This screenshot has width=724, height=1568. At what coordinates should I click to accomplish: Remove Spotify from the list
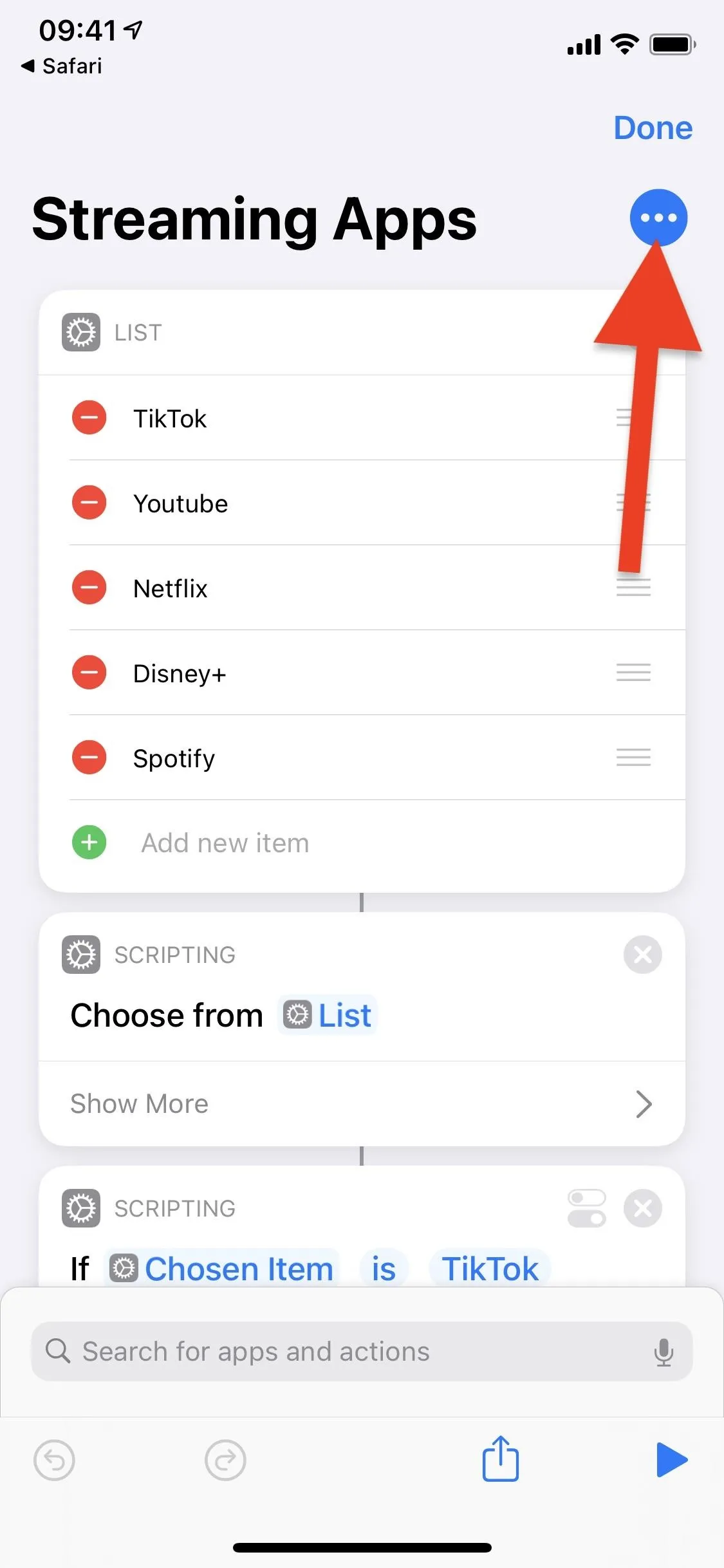[x=89, y=758]
